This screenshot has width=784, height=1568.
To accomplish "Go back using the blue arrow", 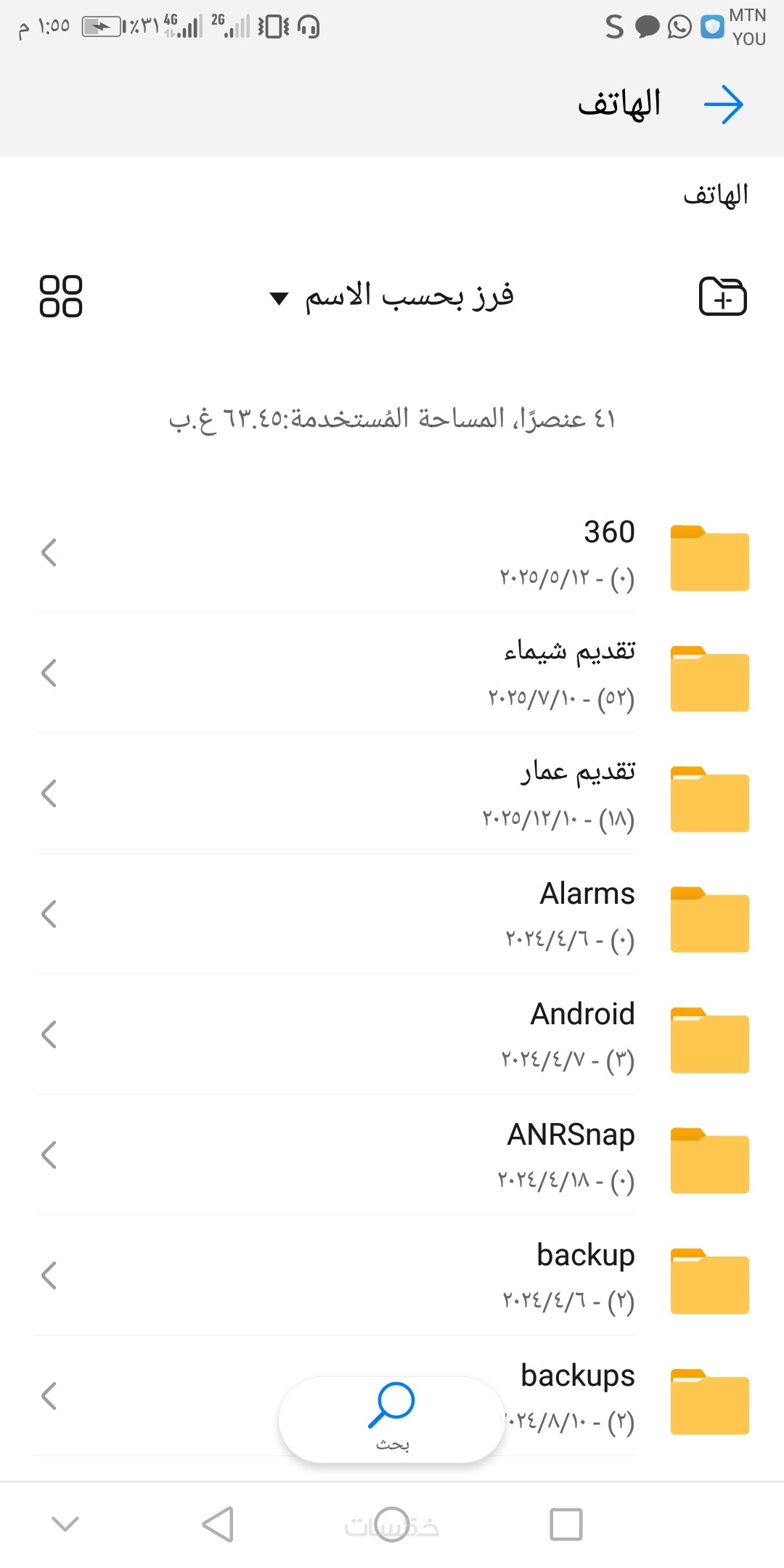I will (724, 105).
